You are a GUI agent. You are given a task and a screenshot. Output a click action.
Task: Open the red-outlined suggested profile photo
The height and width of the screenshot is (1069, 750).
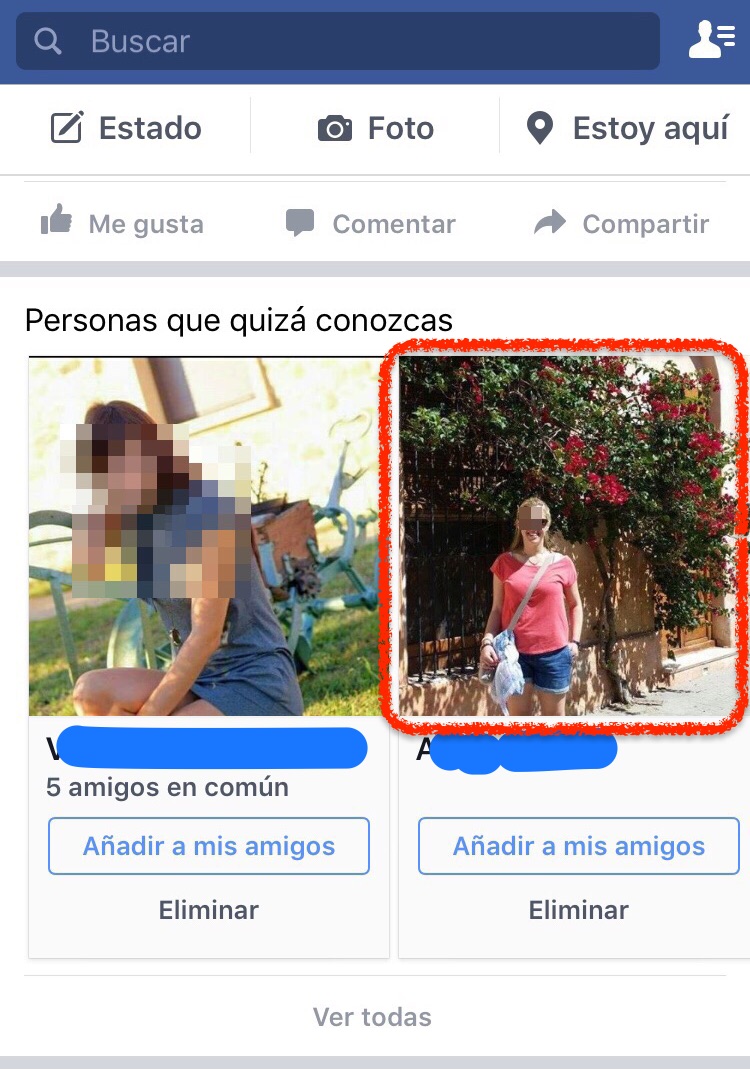click(567, 537)
